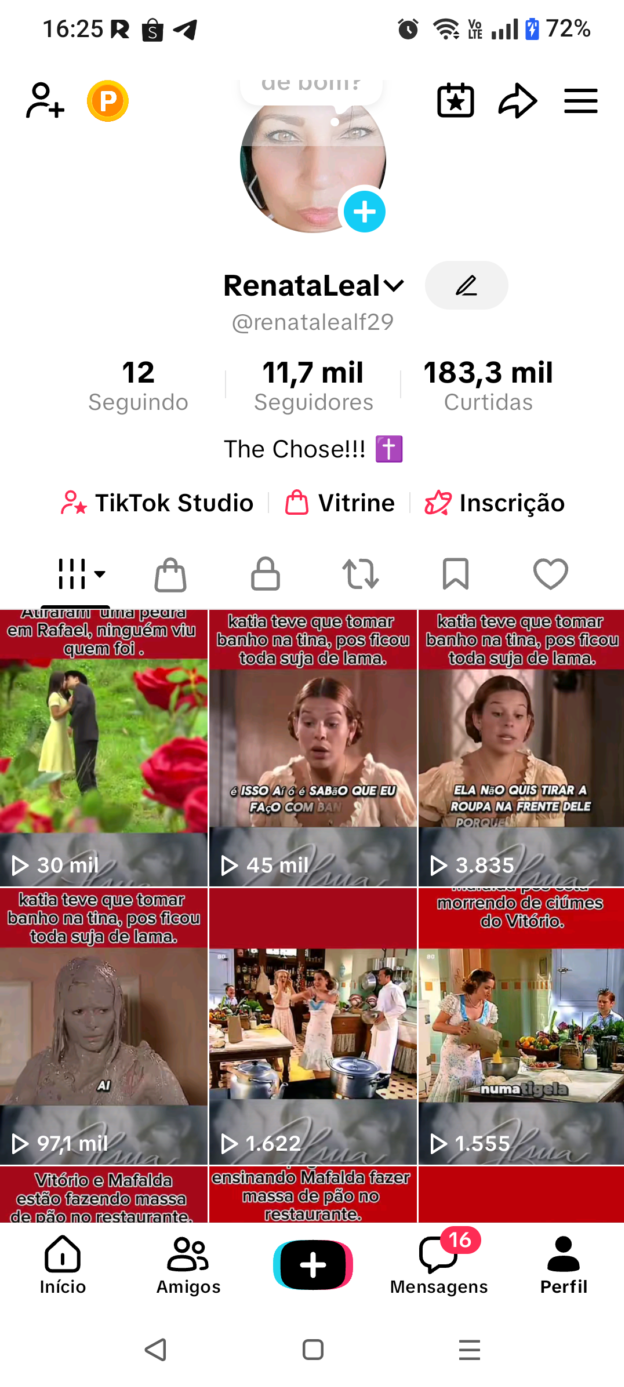Expand the RenataLeal account switcher
The width and height of the screenshot is (624, 1387).
coord(394,286)
